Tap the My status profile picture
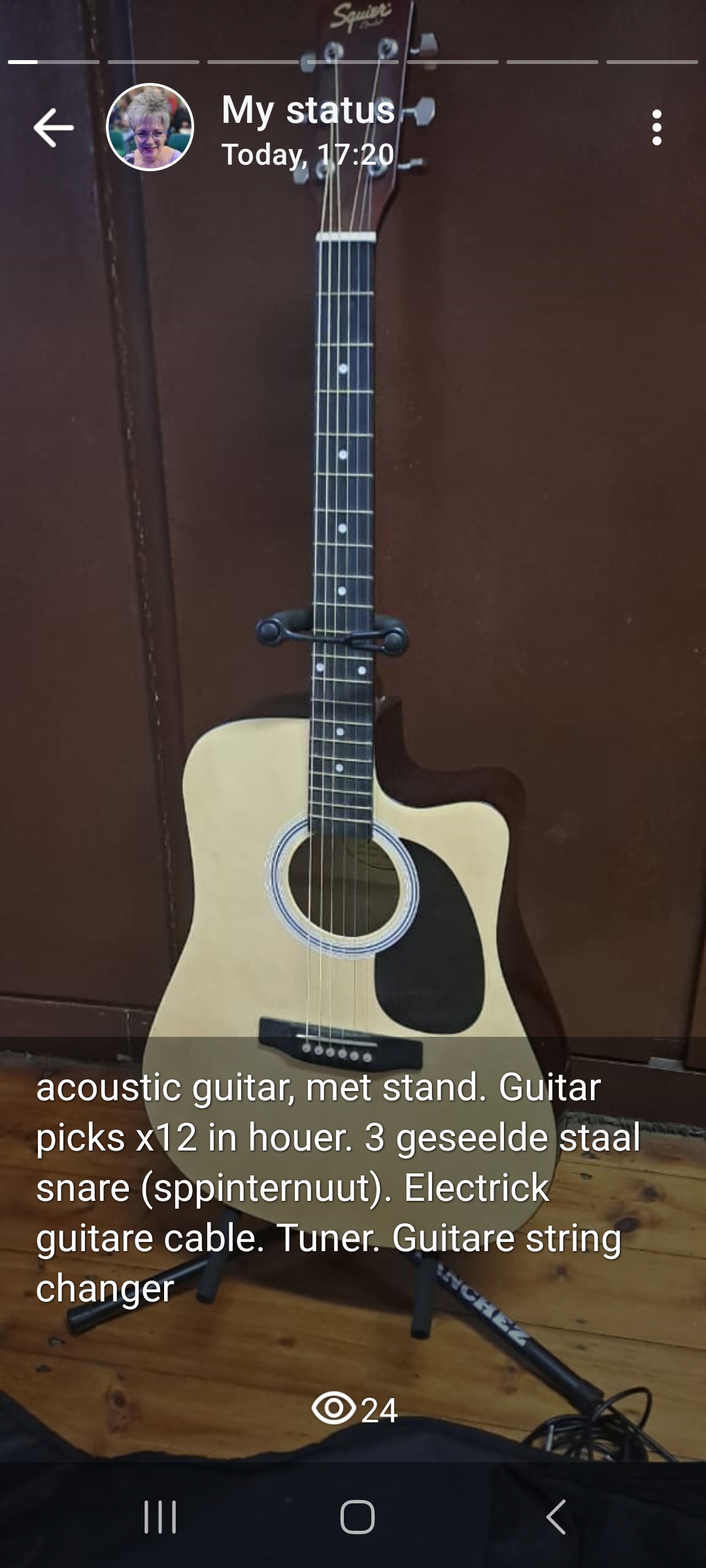This screenshot has width=706, height=1568. click(x=150, y=127)
